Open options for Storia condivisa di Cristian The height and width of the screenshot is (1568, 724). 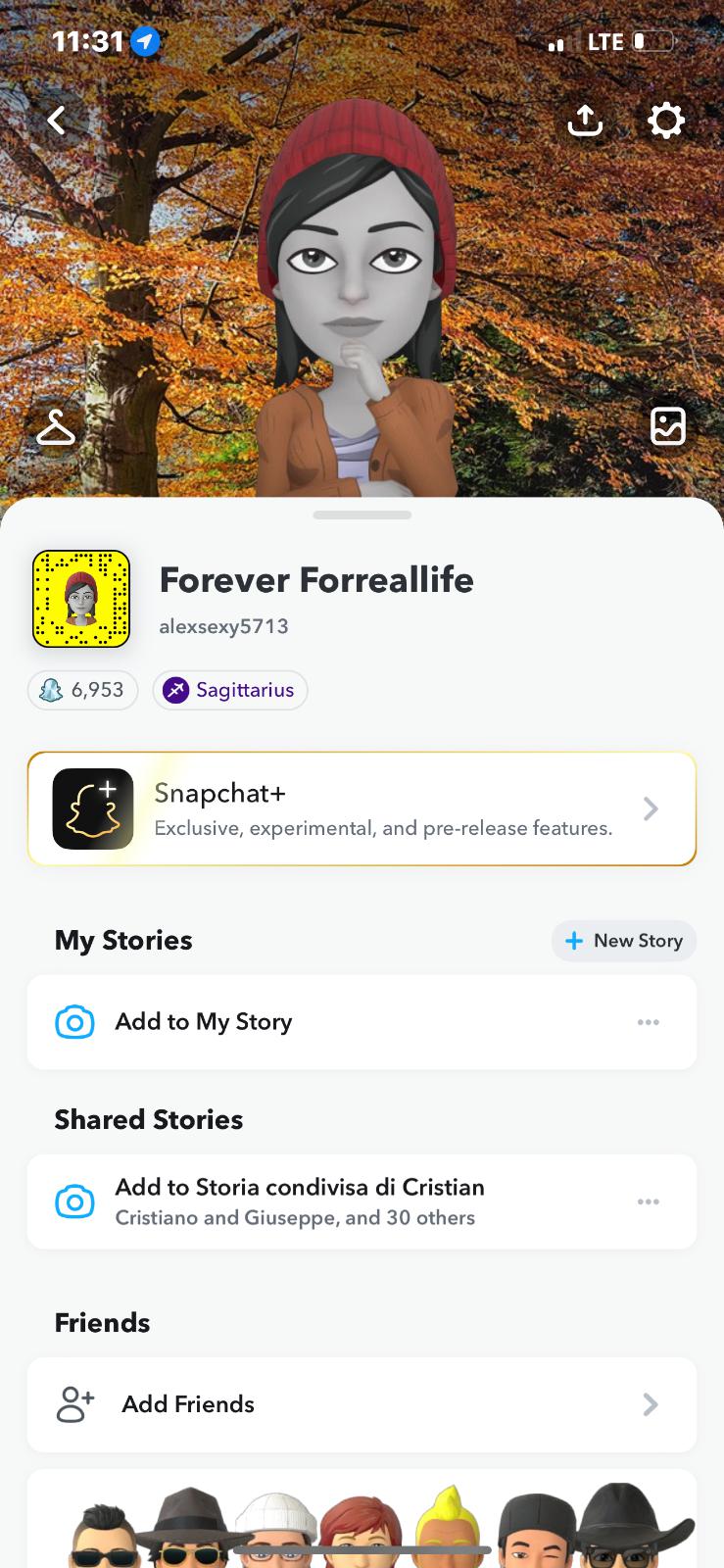click(x=648, y=1201)
